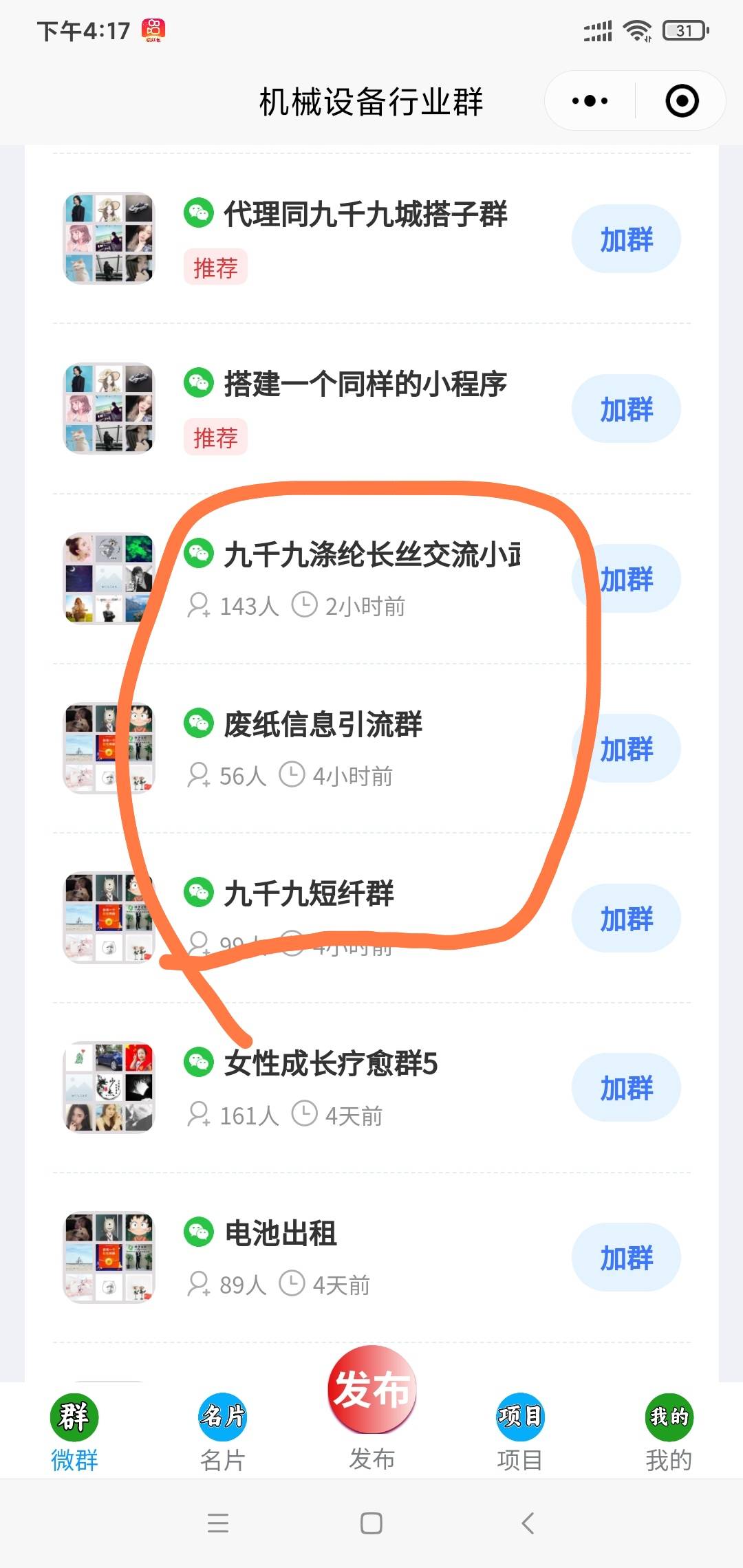The height and width of the screenshot is (1568, 743).
Task: Go back using the system back button
Action: pyautogui.click(x=528, y=1523)
